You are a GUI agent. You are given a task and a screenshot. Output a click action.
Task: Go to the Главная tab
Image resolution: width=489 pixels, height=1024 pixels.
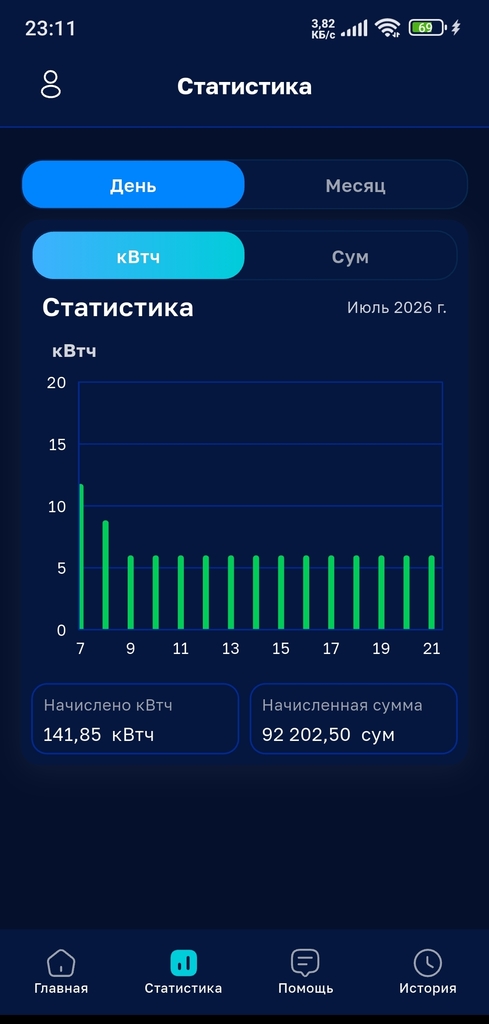coord(61,972)
